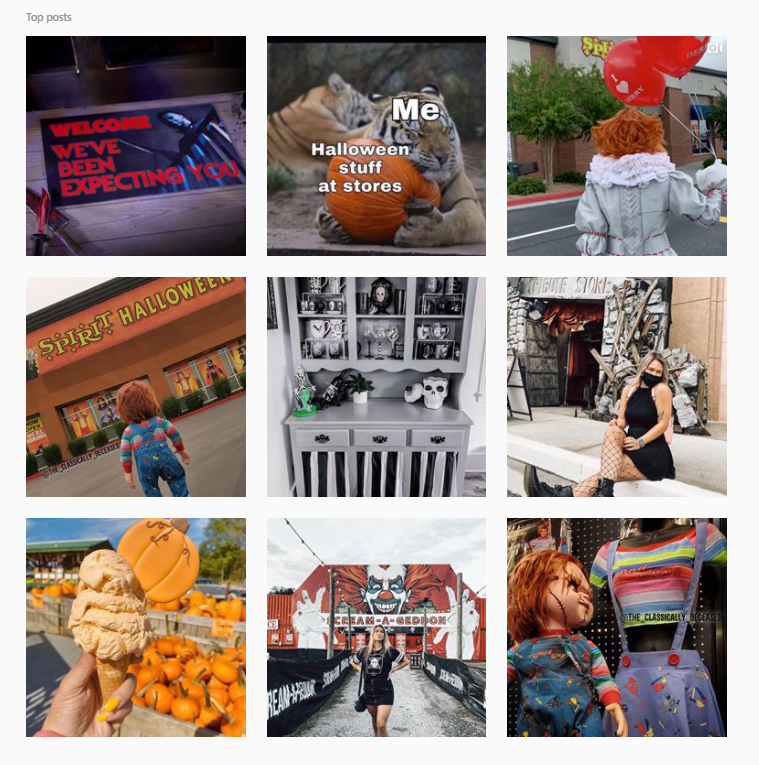This screenshot has width=759, height=765.
Task: Open the Spirit Halloween storefront post
Action: pos(136,387)
